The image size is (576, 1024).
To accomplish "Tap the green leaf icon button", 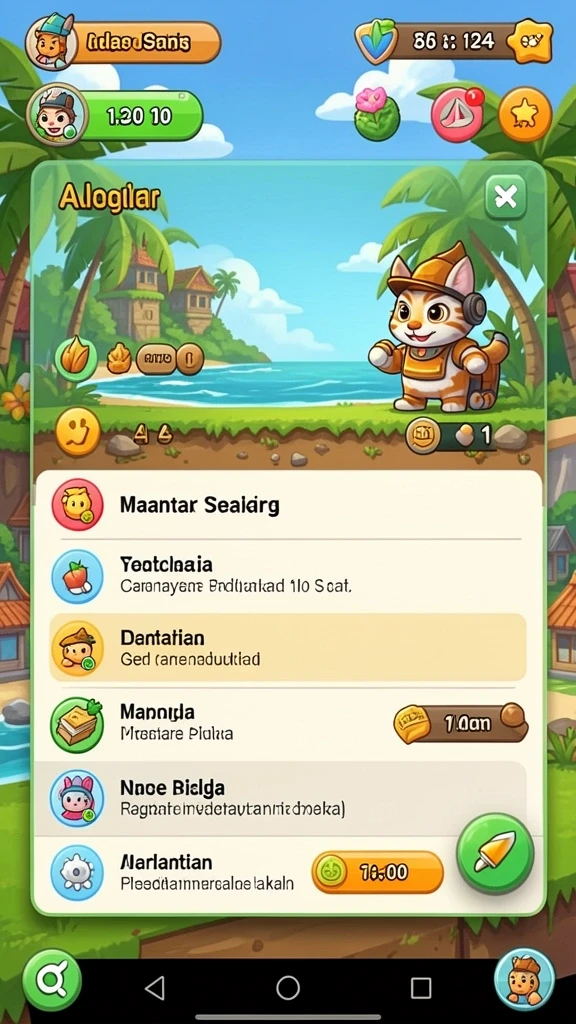I will tap(76, 358).
